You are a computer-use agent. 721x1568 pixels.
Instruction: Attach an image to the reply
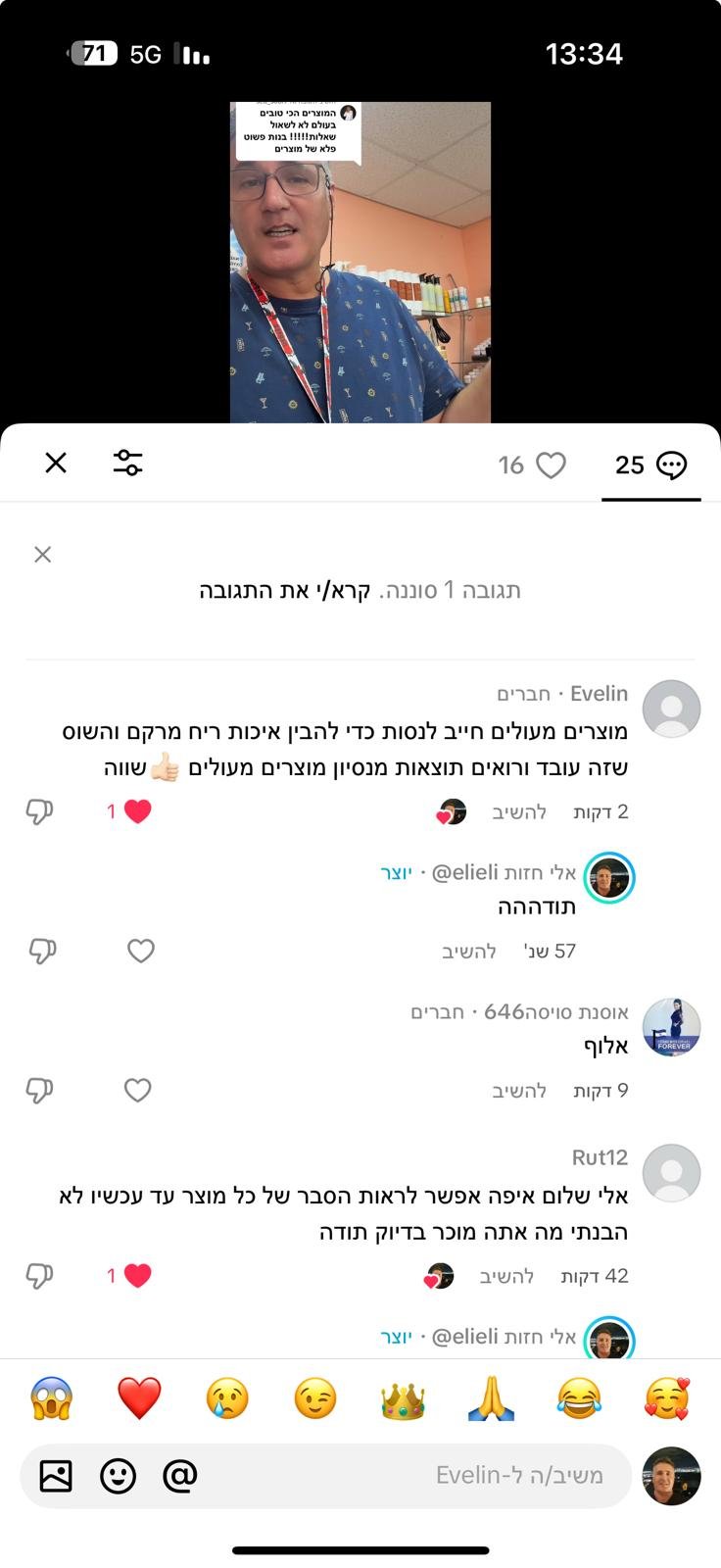pos(56,1475)
